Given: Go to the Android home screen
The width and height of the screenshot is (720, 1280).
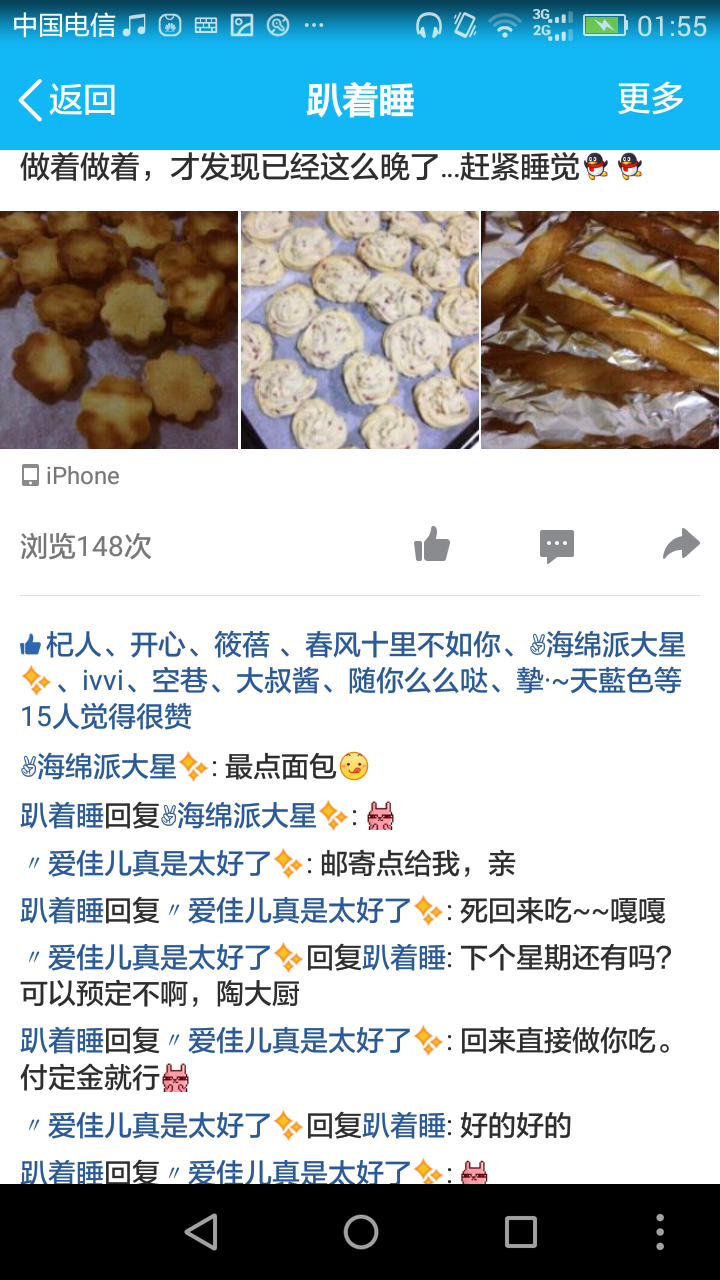Looking at the screenshot, I should (360, 1232).
